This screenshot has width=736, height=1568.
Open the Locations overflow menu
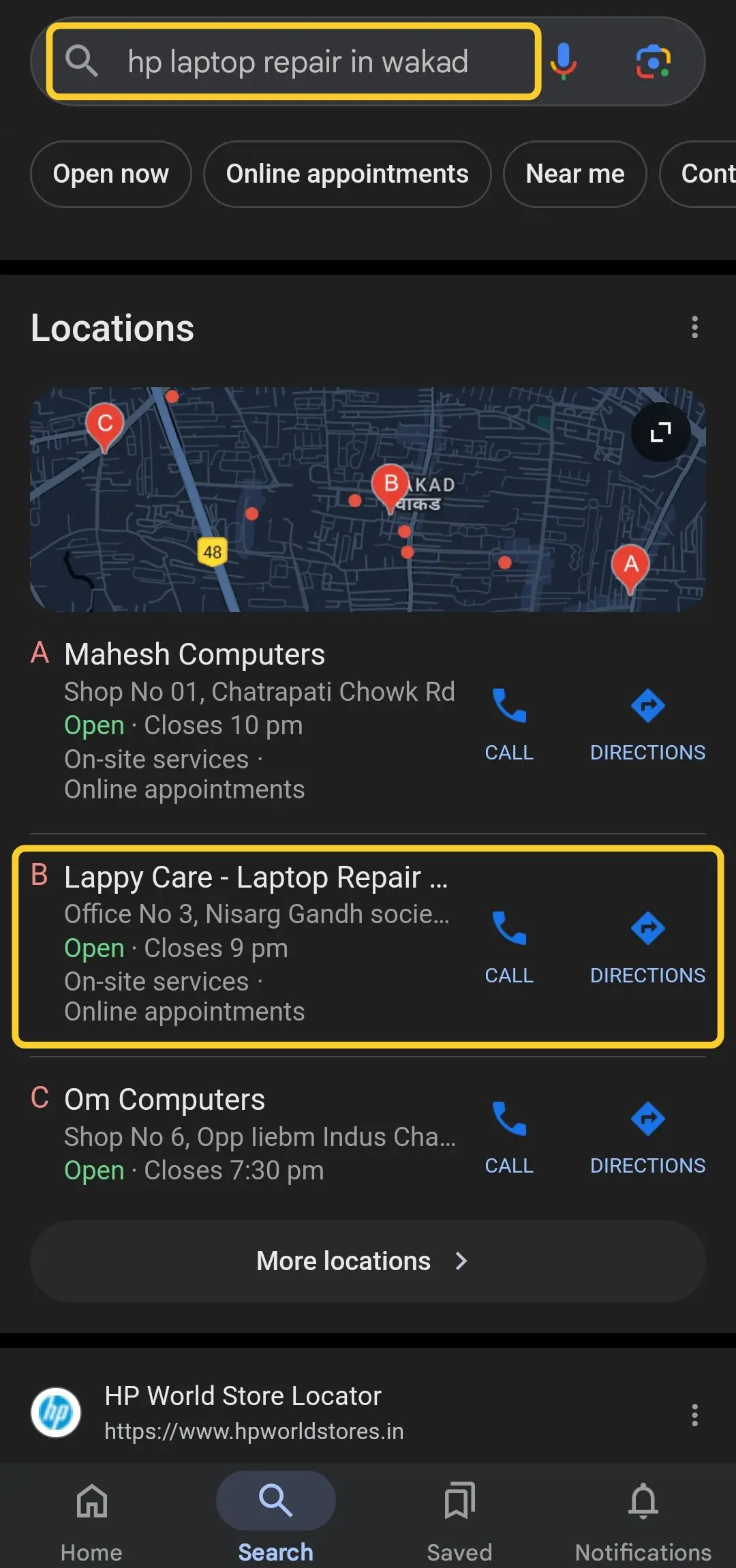(694, 328)
